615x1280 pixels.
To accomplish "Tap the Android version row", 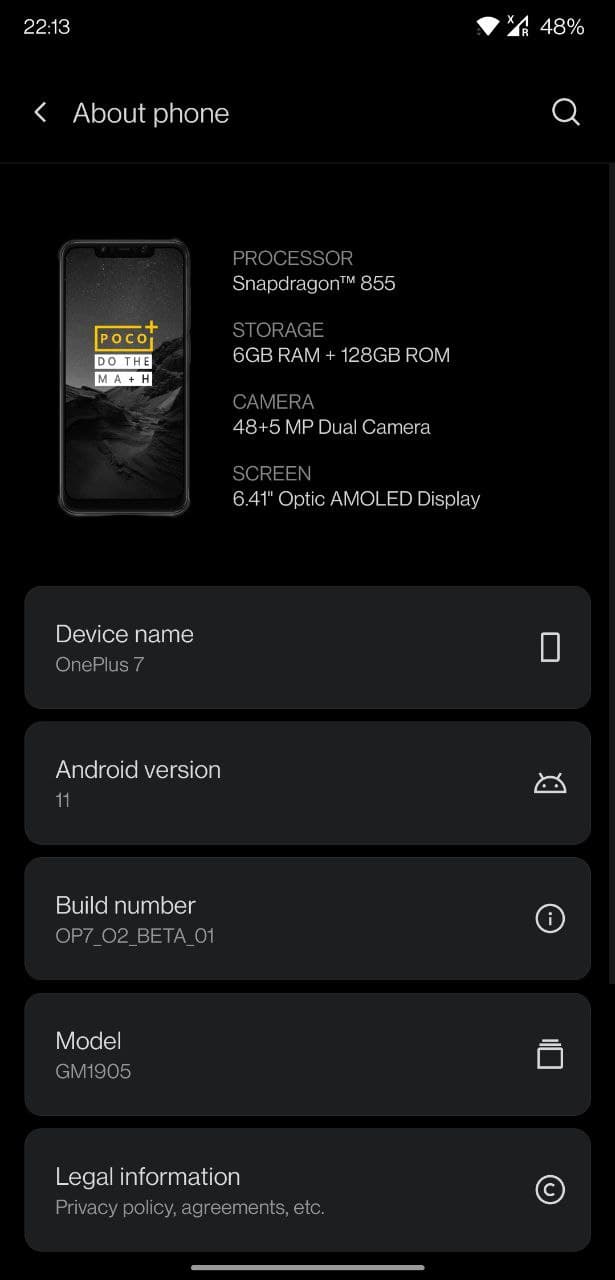I will [307, 783].
